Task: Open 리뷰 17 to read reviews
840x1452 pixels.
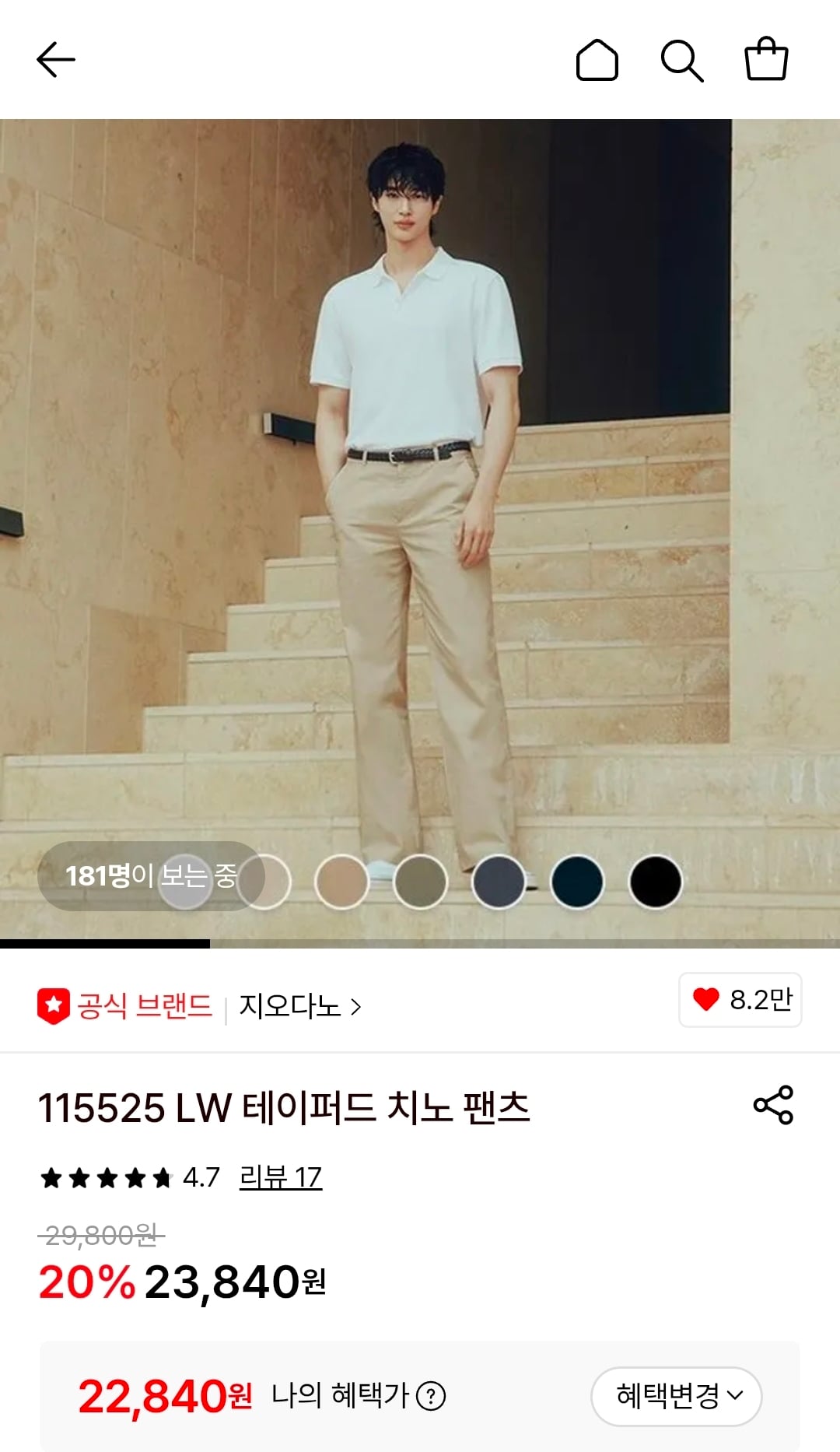Action: coord(280,1178)
